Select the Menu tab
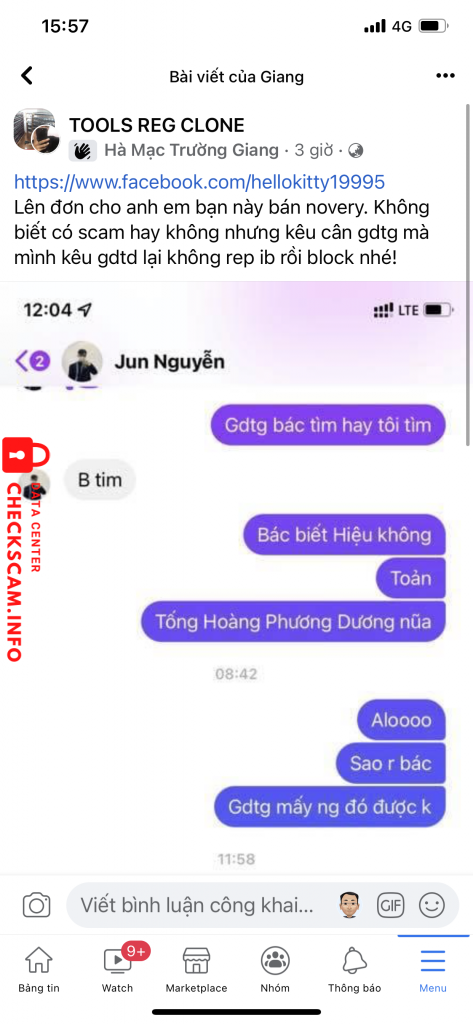Image resolution: width=473 pixels, height=1024 pixels. [432, 970]
